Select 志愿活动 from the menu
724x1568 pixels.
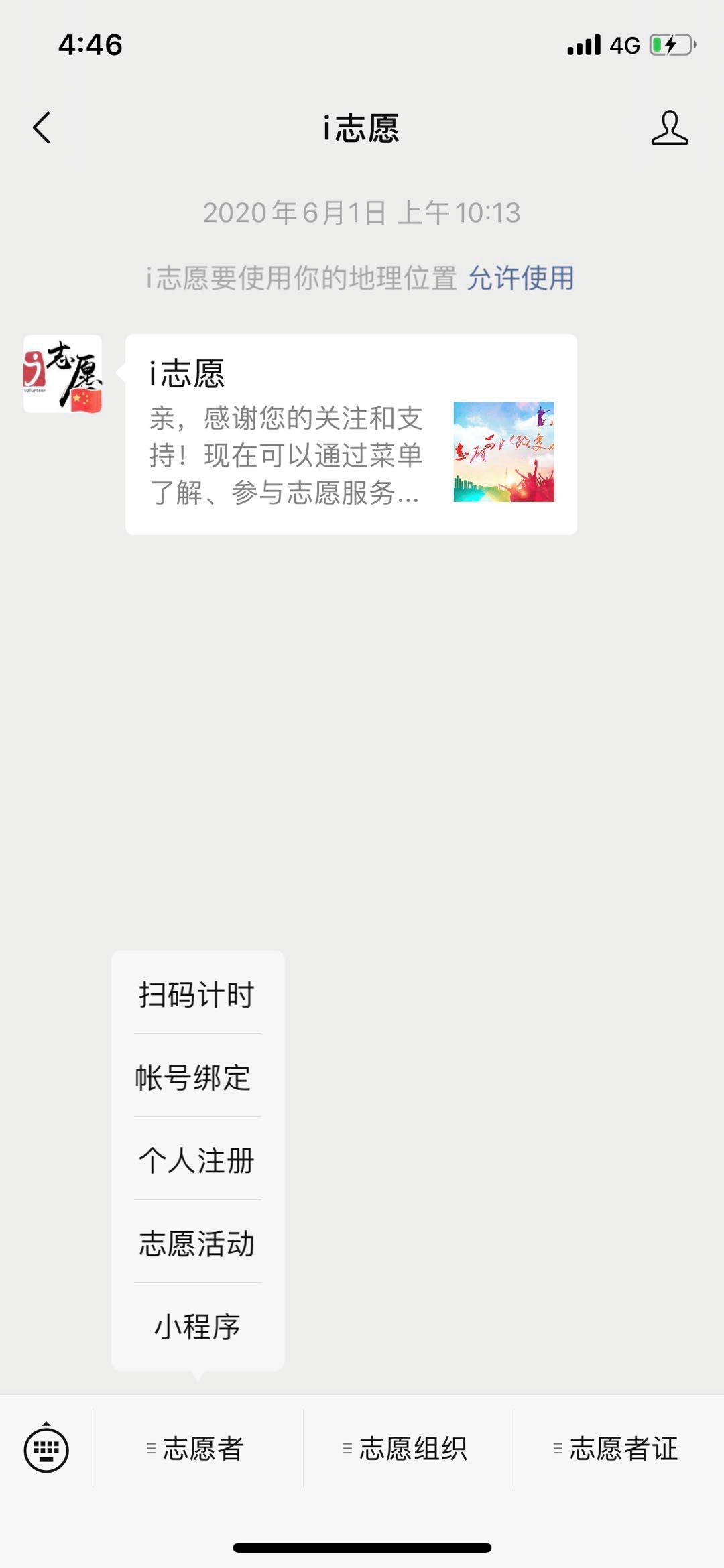[x=198, y=1244]
